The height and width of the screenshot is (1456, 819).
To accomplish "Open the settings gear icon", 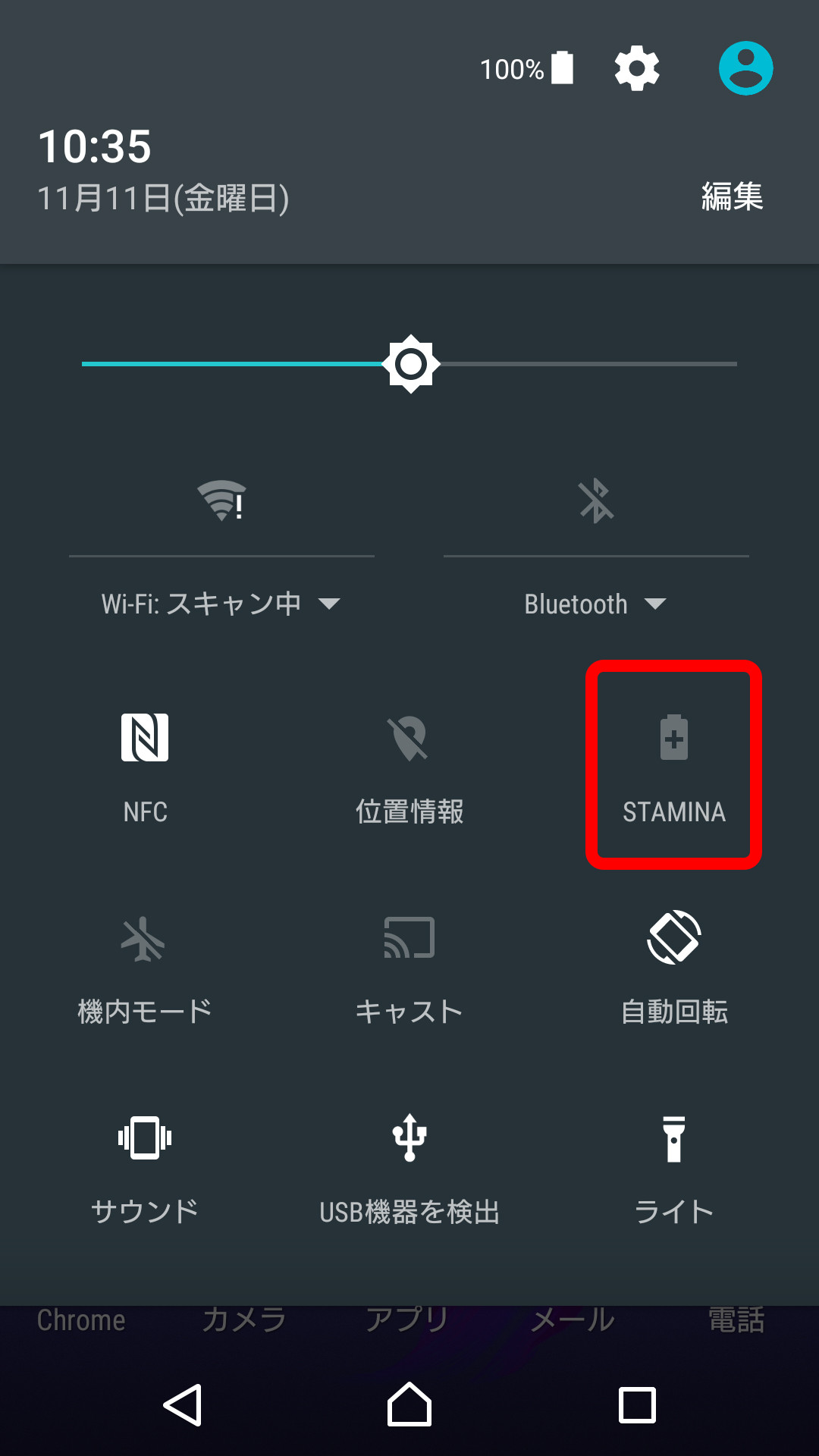I will pos(636,68).
